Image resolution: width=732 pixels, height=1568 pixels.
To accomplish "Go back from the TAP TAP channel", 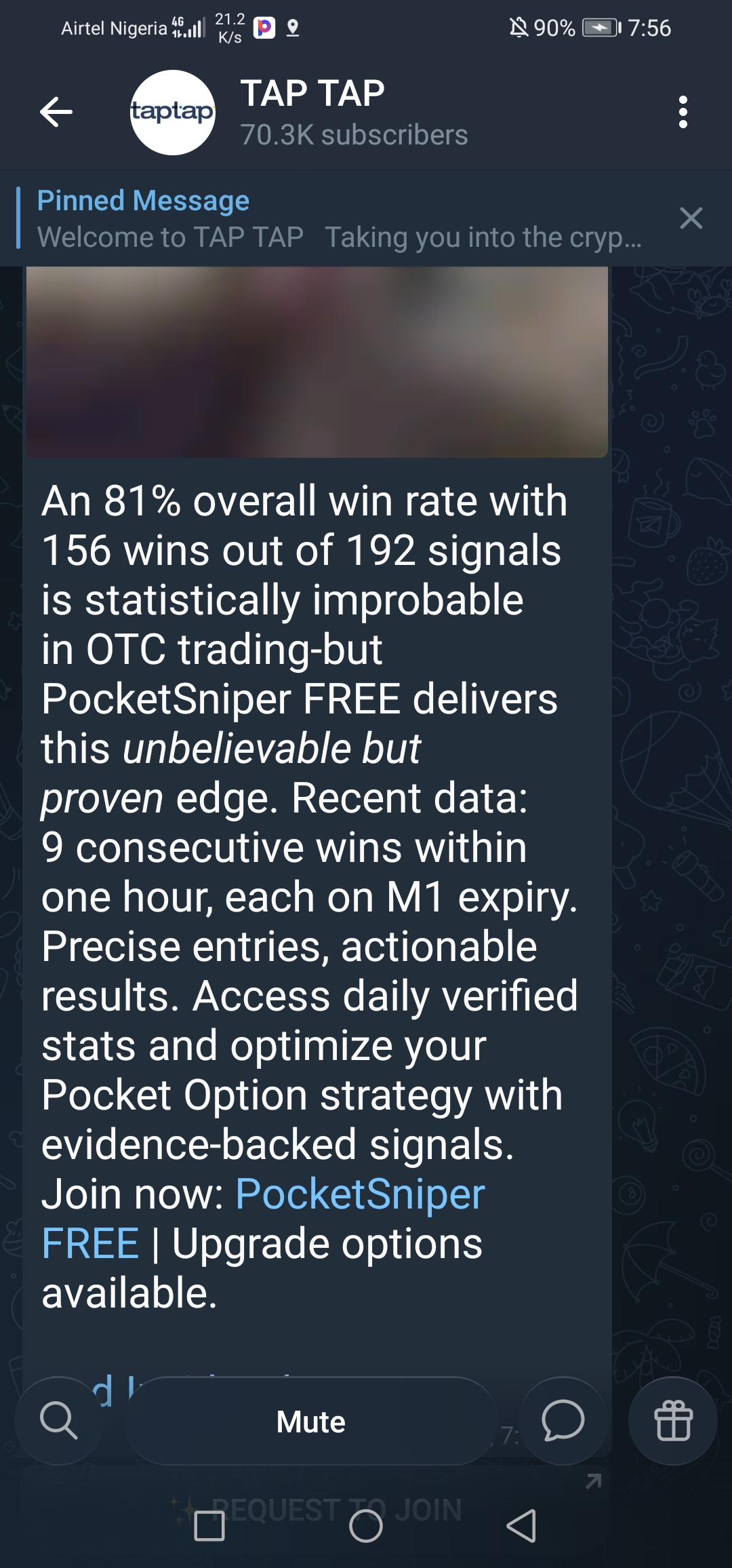I will (56, 112).
